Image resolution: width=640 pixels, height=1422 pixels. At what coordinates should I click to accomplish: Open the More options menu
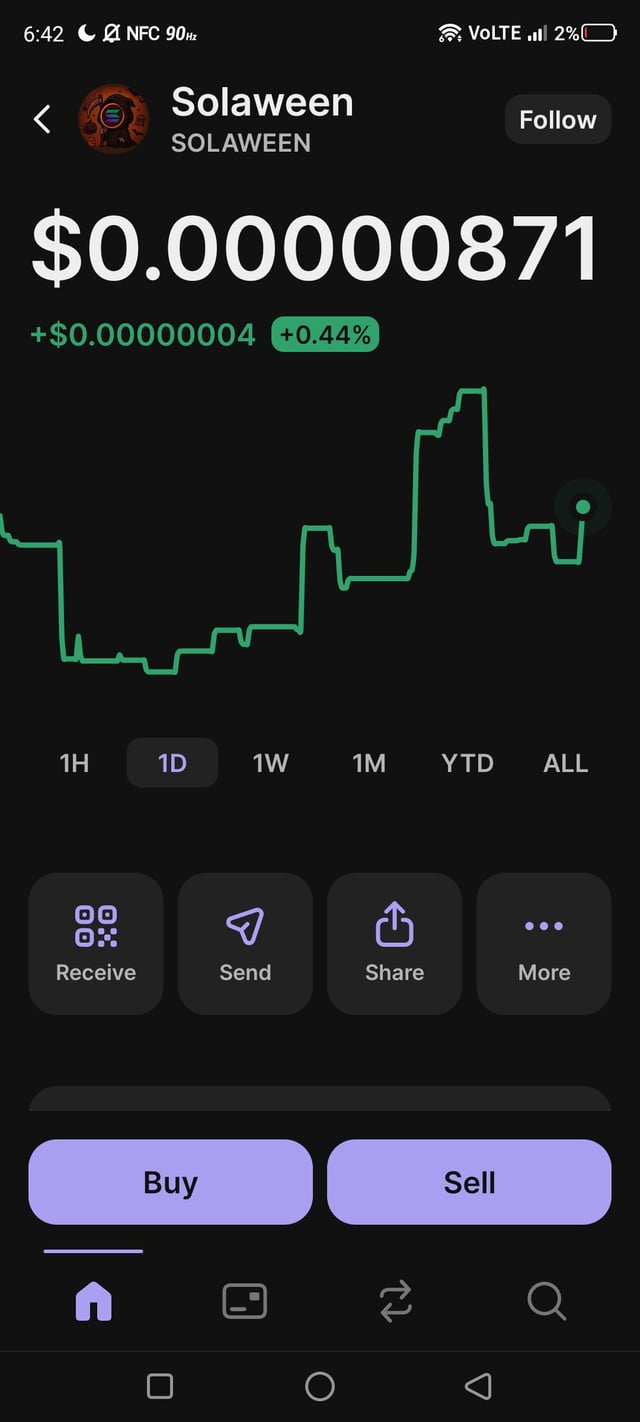544,943
